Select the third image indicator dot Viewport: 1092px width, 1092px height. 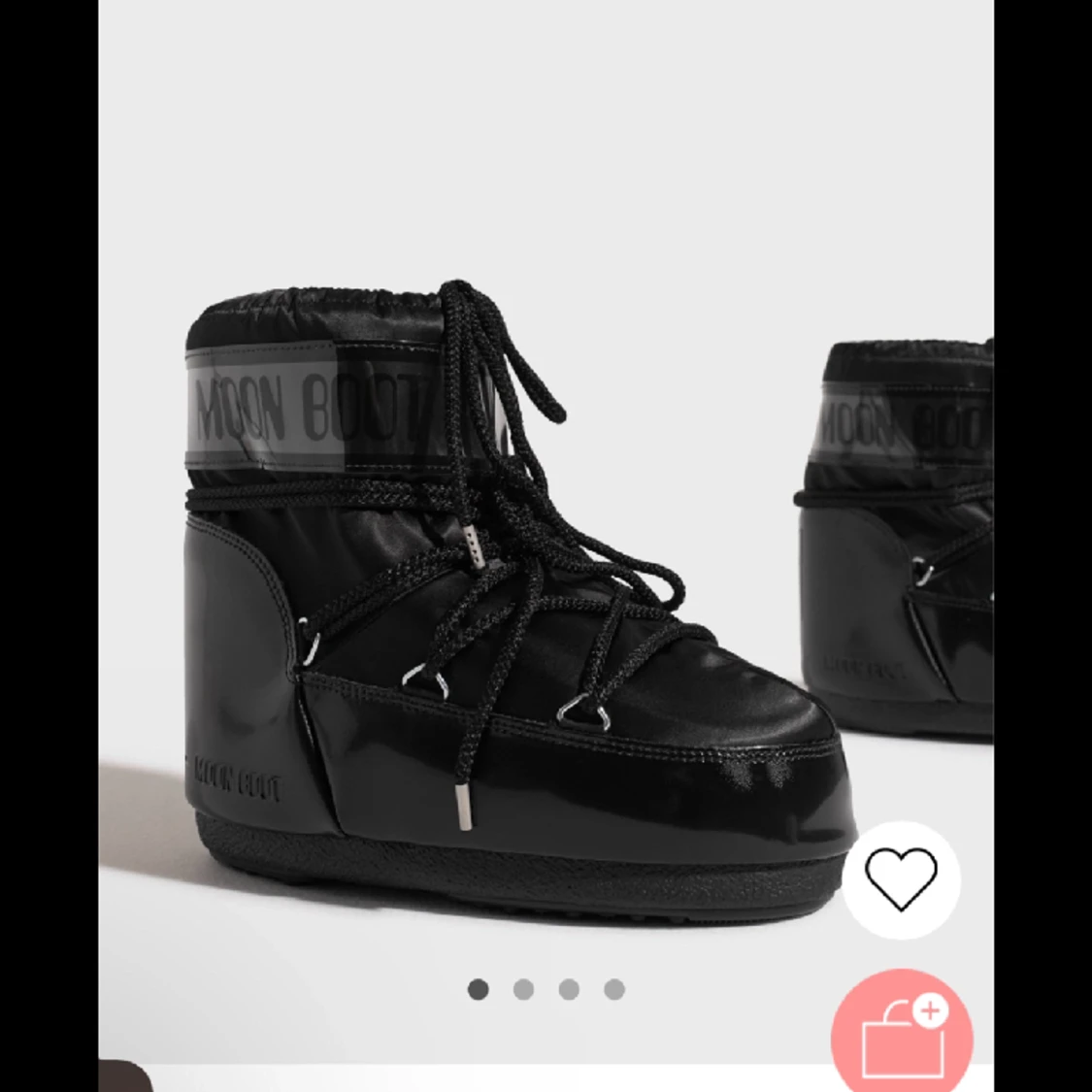pos(569,989)
